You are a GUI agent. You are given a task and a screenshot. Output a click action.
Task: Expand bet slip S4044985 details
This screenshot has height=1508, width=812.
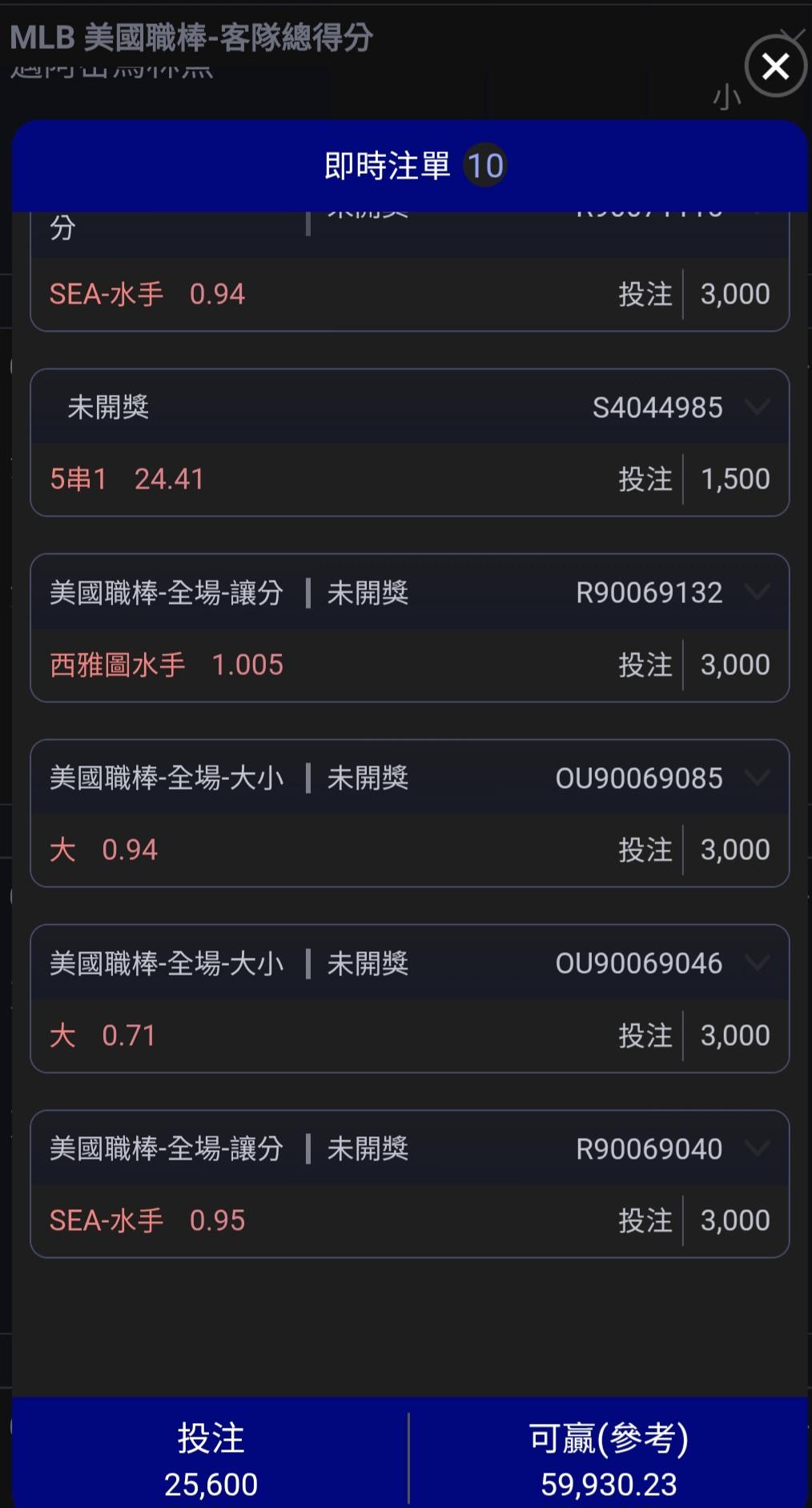pos(757,407)
